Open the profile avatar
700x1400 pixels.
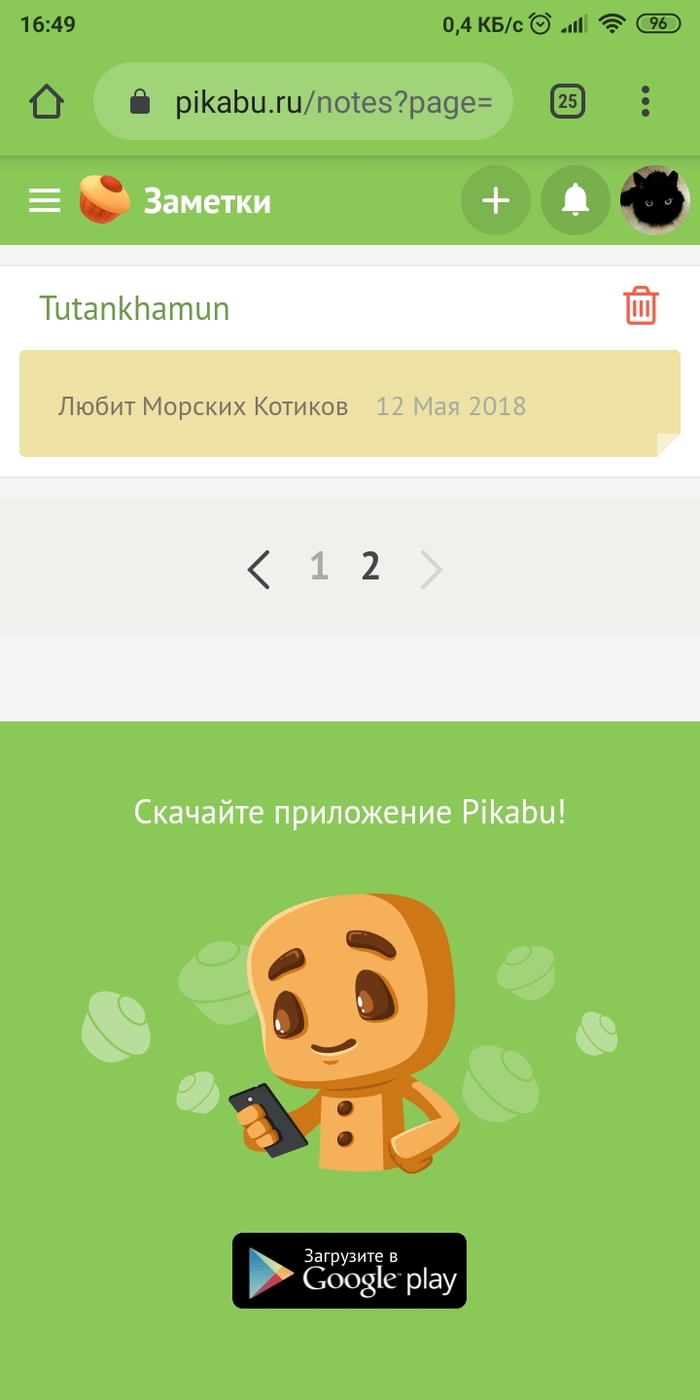655,200
